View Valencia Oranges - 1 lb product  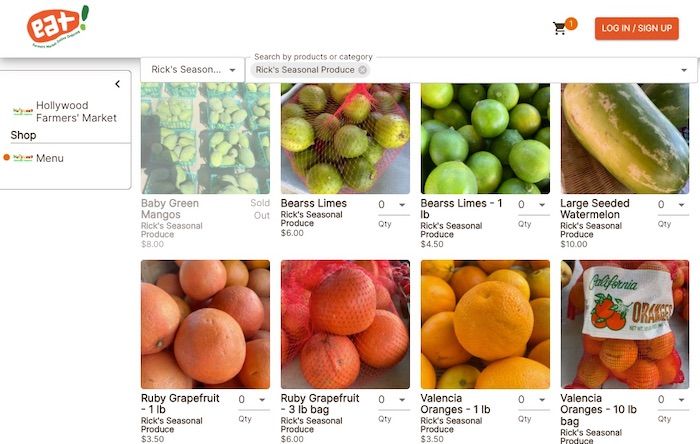pyautogui.click(x=485, y=324)
